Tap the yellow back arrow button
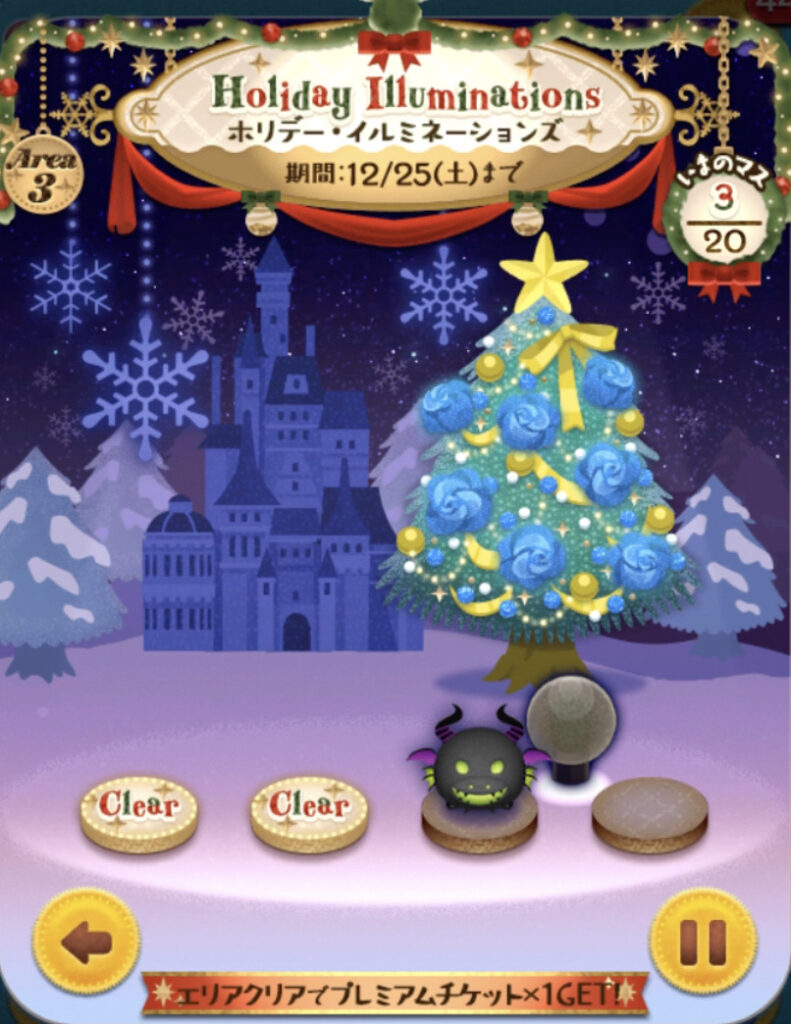The width and height of the screenshot is (791, 1024). coord(86,941)
